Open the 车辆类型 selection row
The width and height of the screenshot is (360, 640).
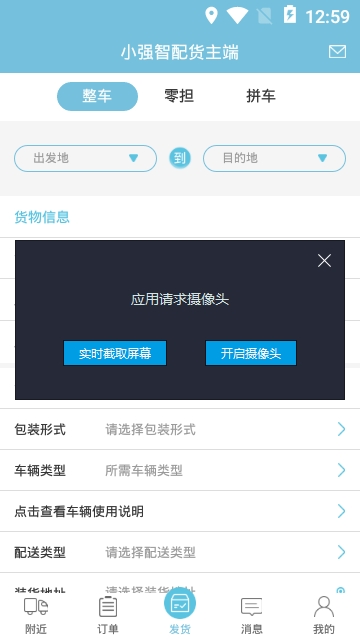coord(180,470)
